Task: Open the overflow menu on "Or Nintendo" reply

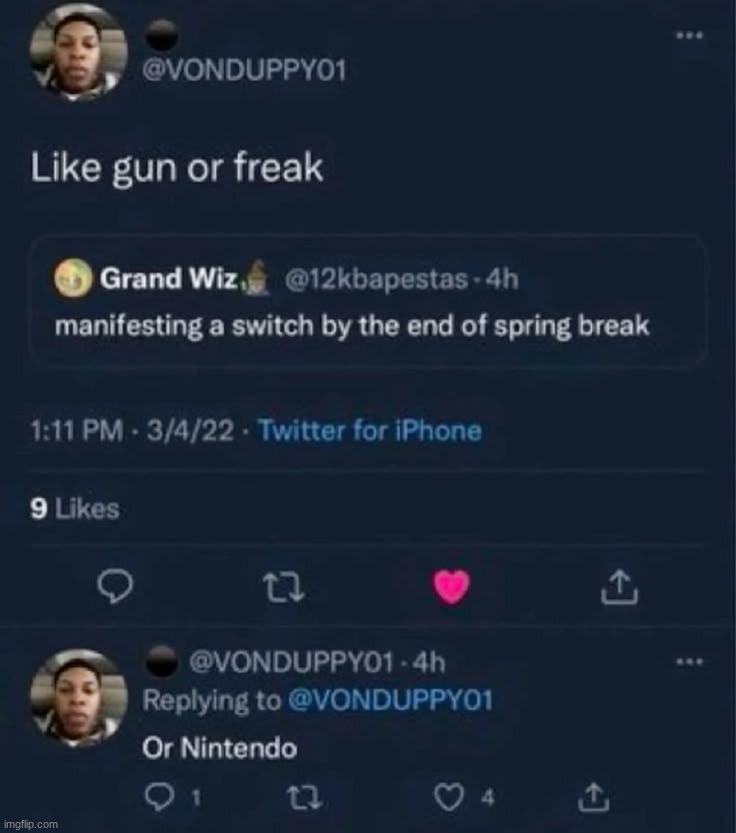Action: tap(688, 661)
